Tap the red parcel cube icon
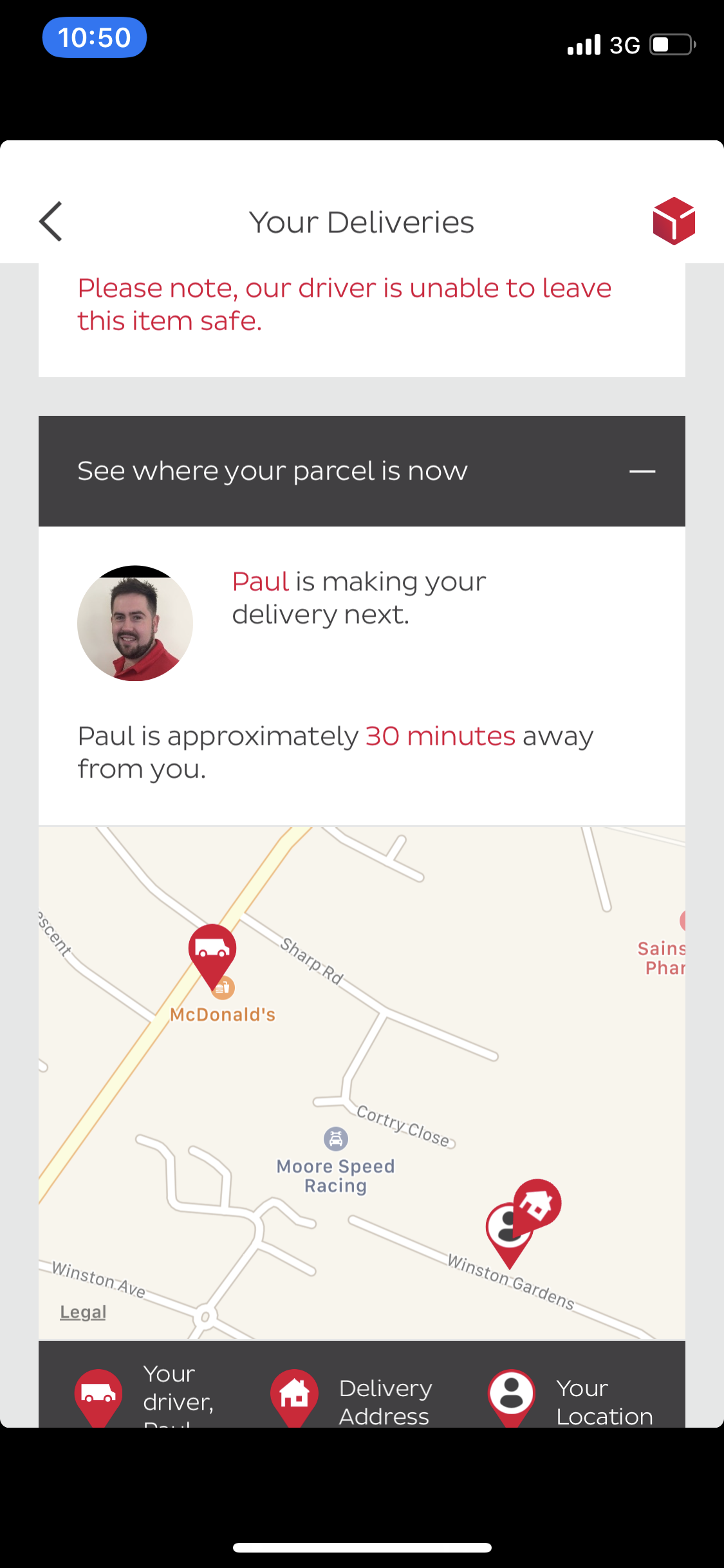Viewport: 724px width, 1568px height. click(x=673, y=221)
